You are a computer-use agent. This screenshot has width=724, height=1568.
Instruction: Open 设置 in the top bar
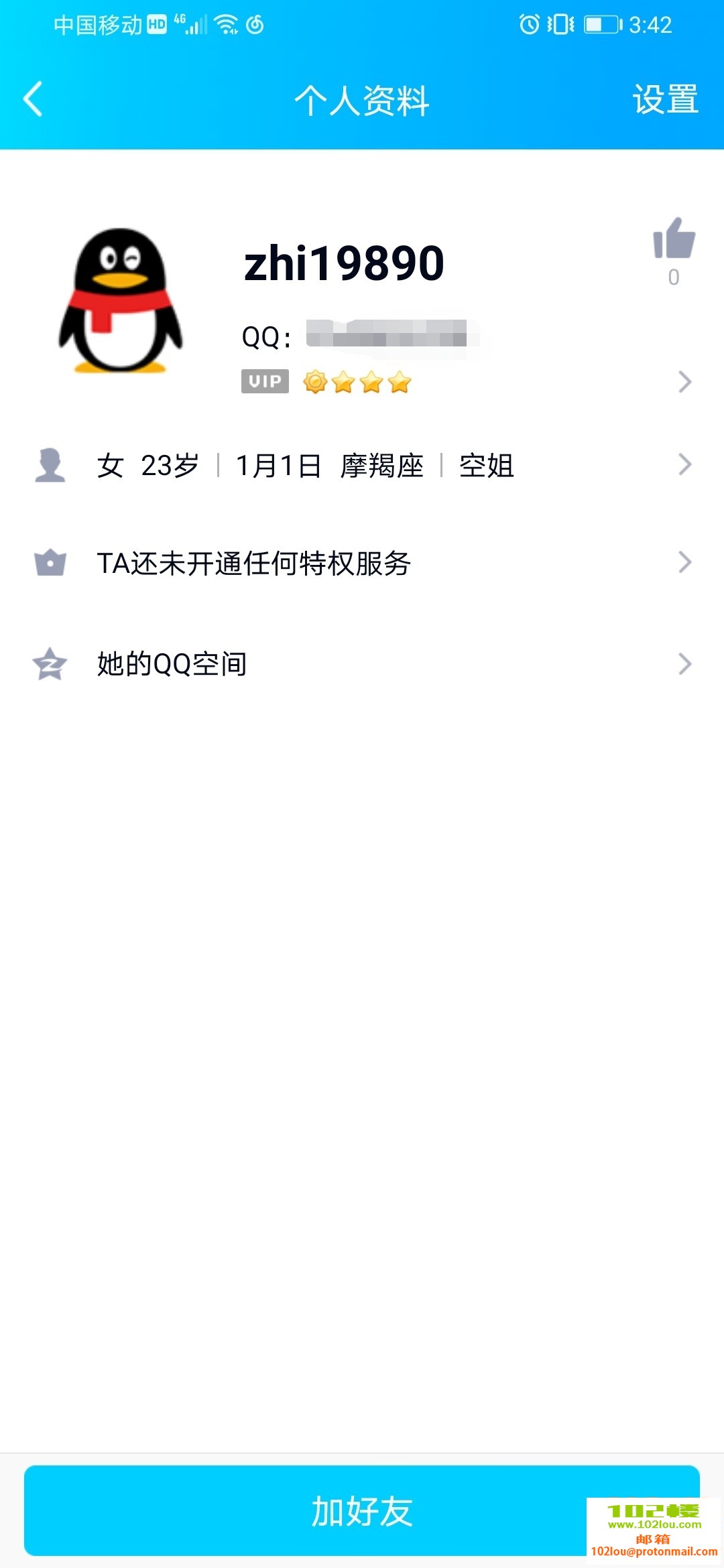click(665, 100)
